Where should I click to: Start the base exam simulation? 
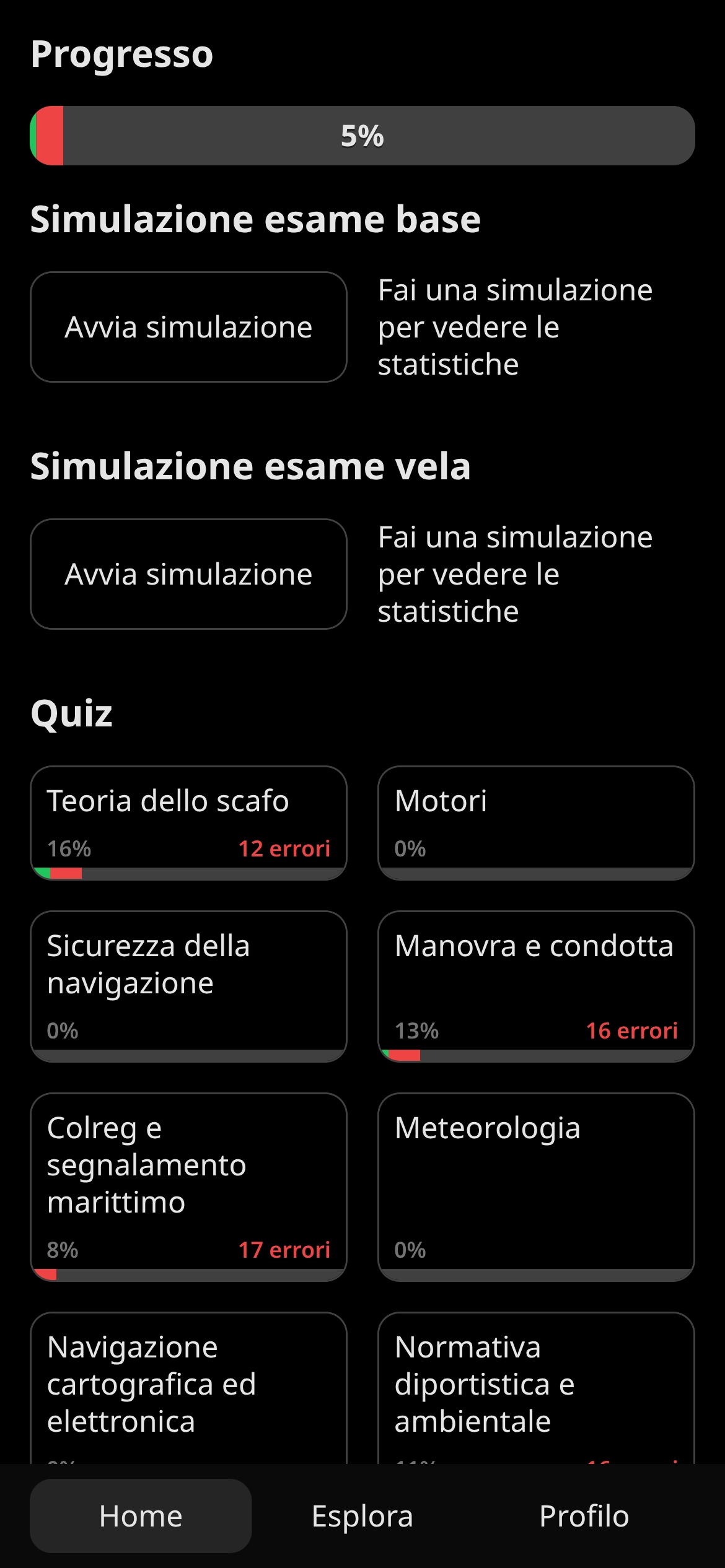[188, 327]
